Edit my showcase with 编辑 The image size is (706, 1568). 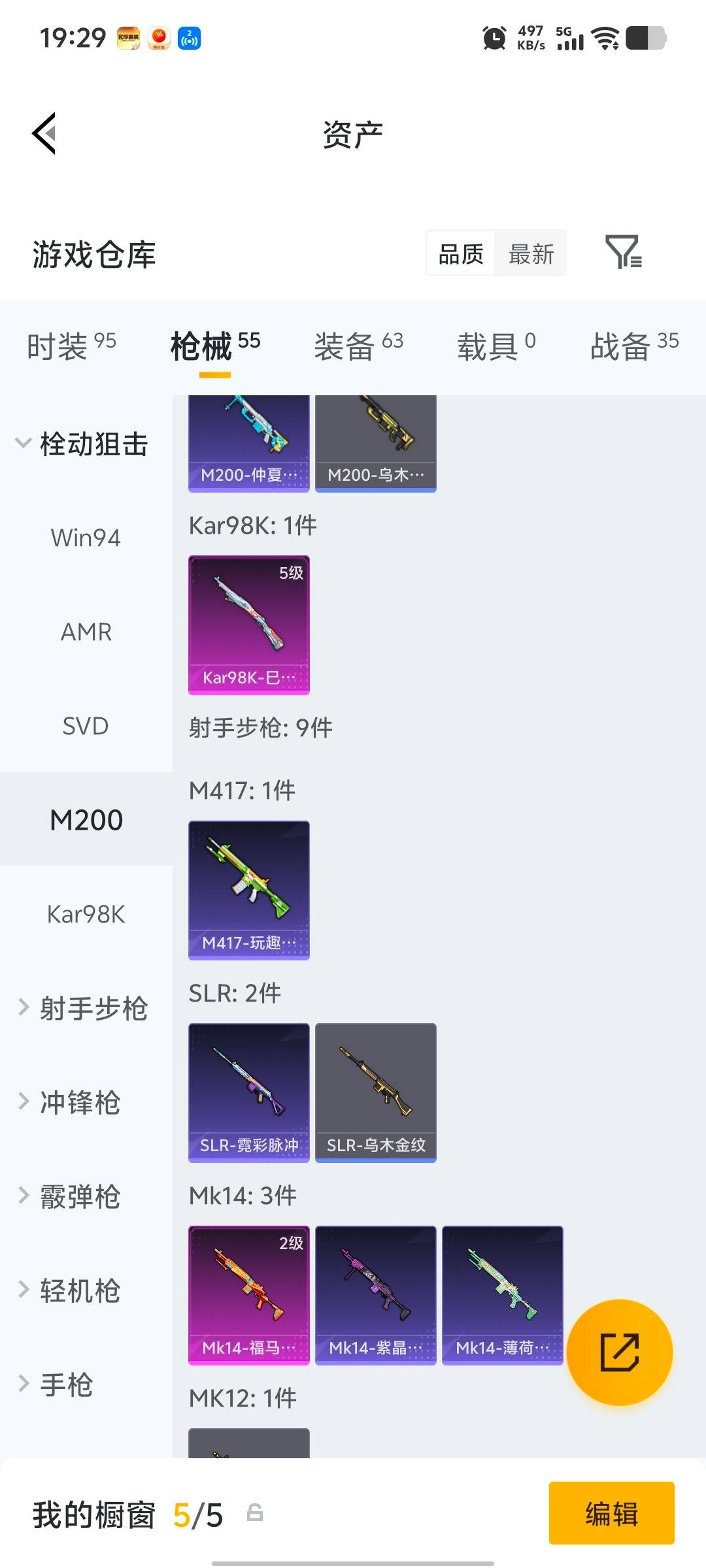coord(611,1514)
